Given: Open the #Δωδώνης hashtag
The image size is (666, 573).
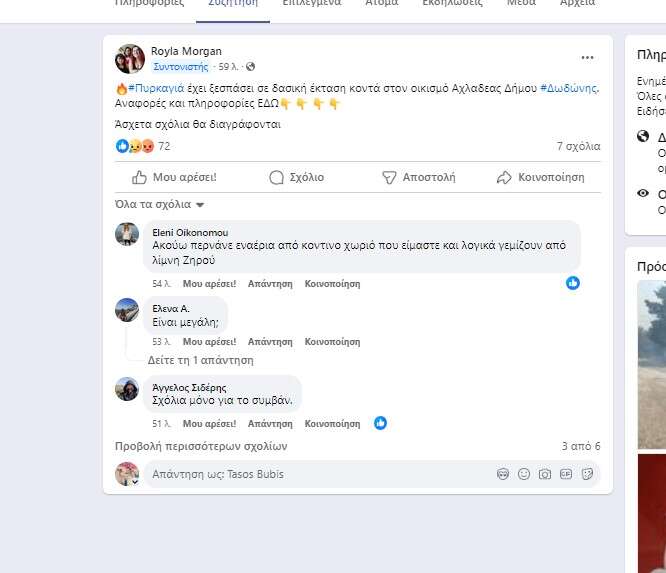Looking at the screenshot, I should pos(568,88).
